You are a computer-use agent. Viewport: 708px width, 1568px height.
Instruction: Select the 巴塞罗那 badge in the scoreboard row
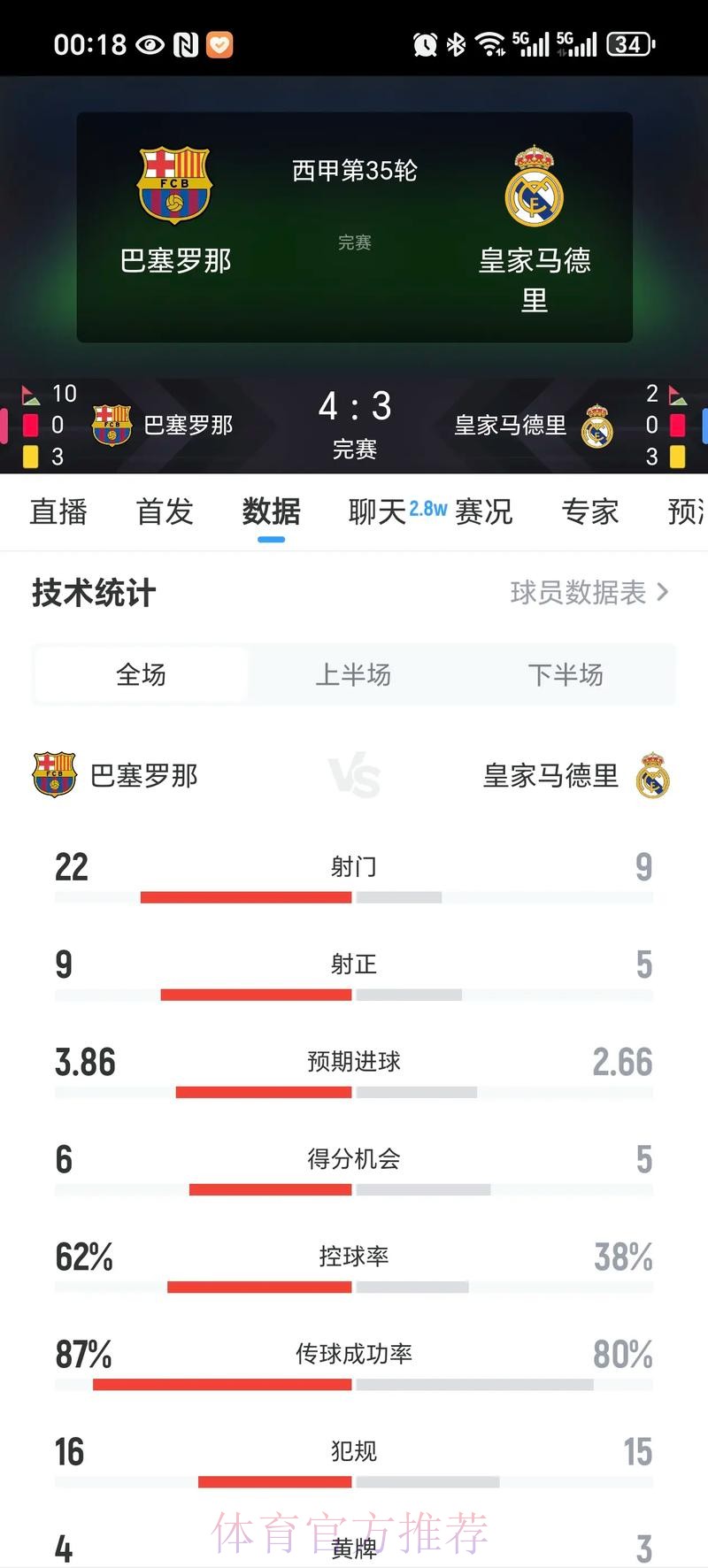coord(112,426)
